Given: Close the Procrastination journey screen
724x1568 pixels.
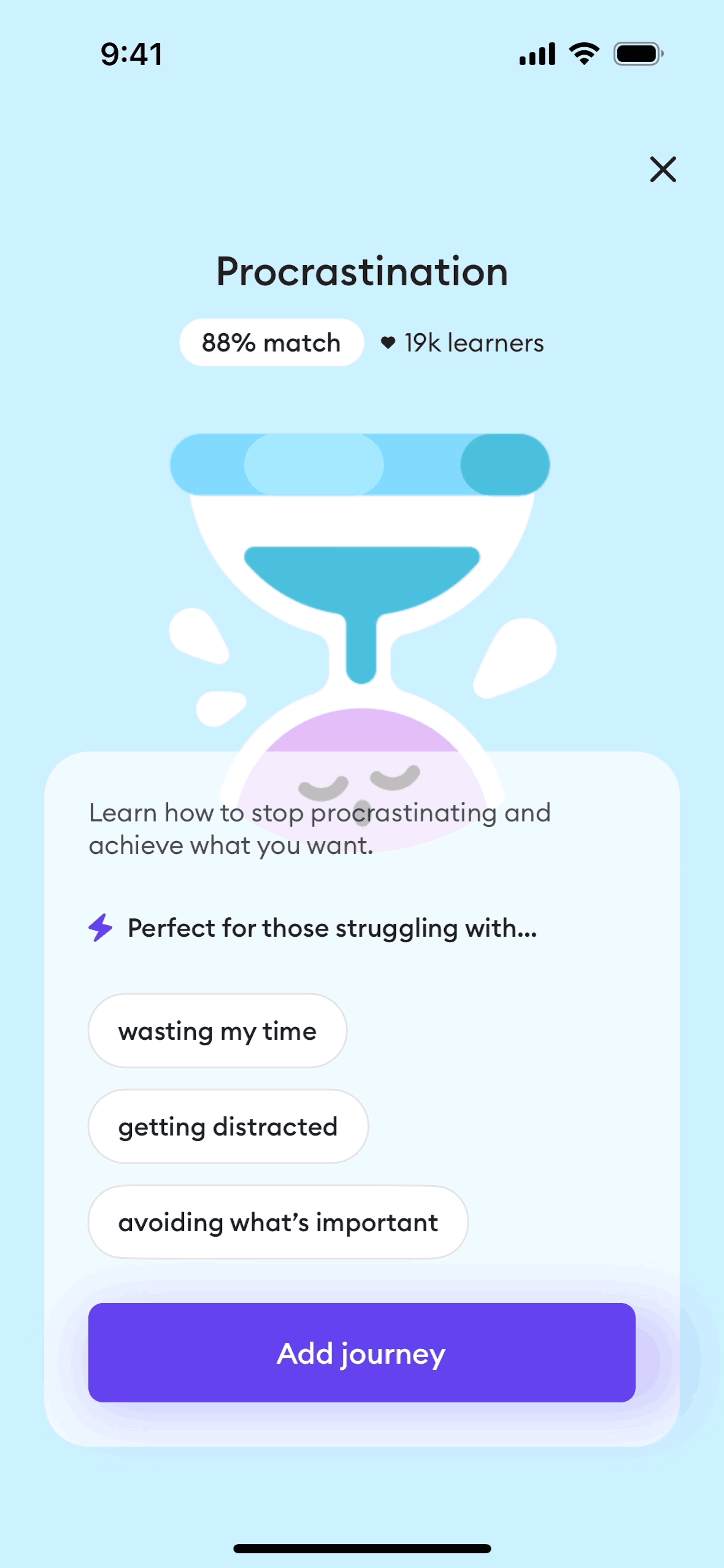Looking at the screenshot, I should pyautogui.click(x=663, y=169).
